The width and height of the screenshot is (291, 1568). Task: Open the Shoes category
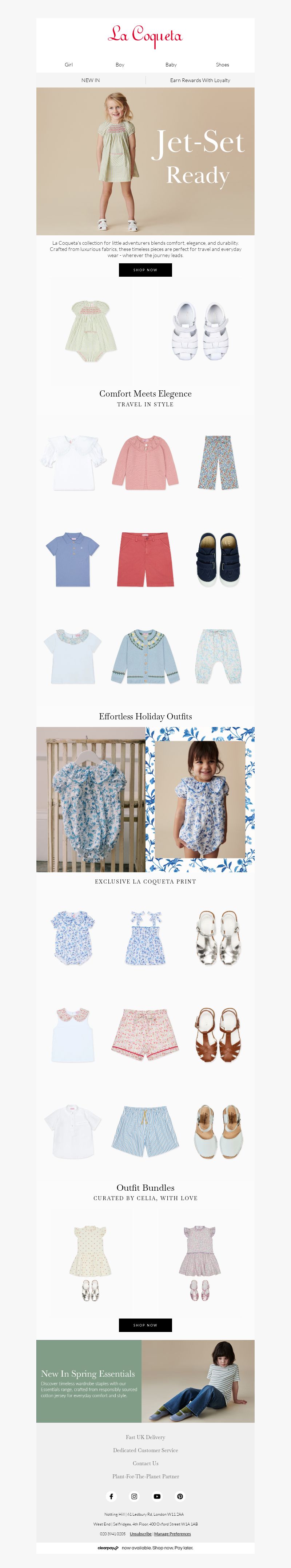pyautogui.click(x=222, y=65)
